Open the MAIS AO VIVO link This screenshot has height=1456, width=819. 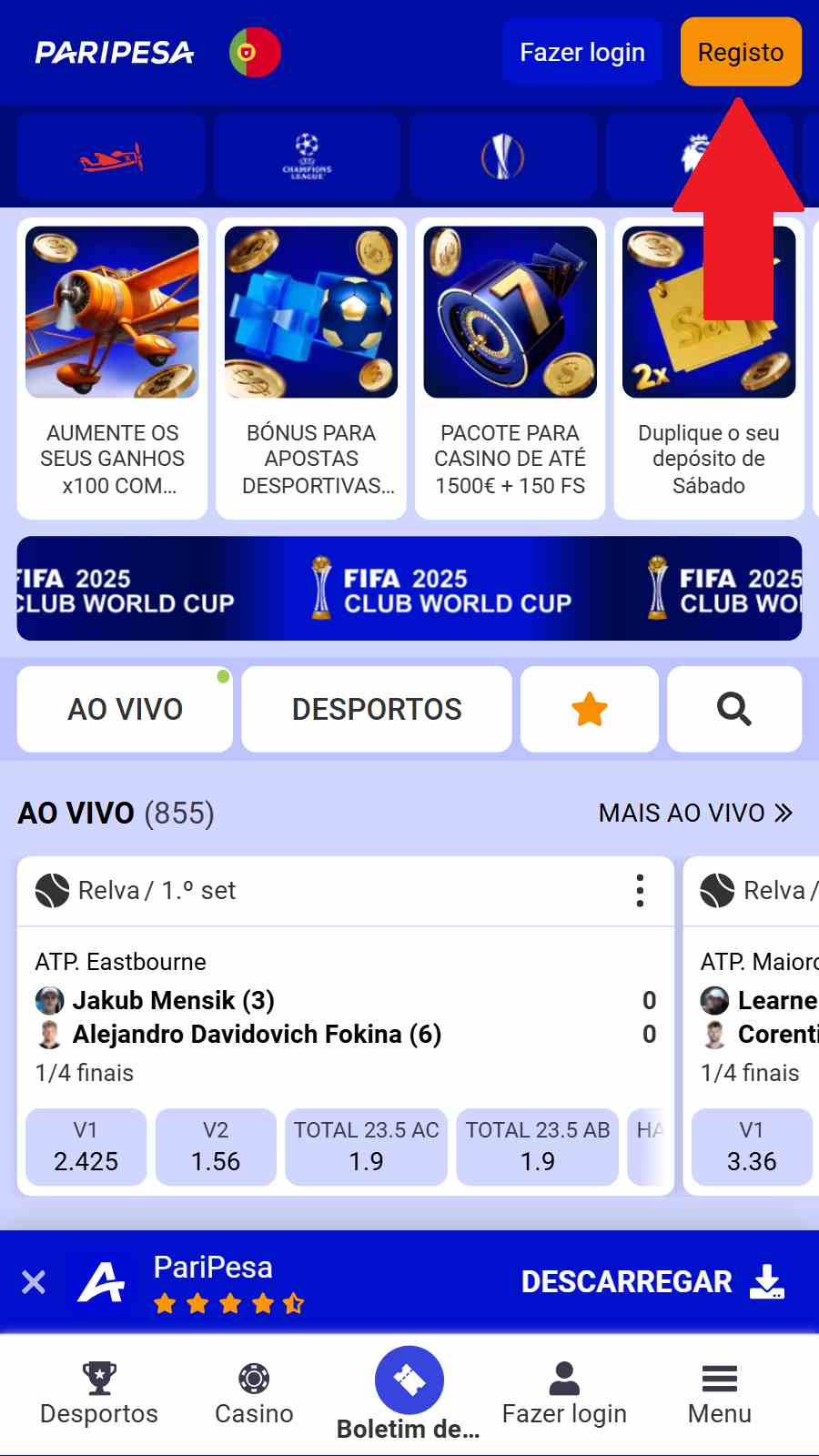tap(695, 813)
